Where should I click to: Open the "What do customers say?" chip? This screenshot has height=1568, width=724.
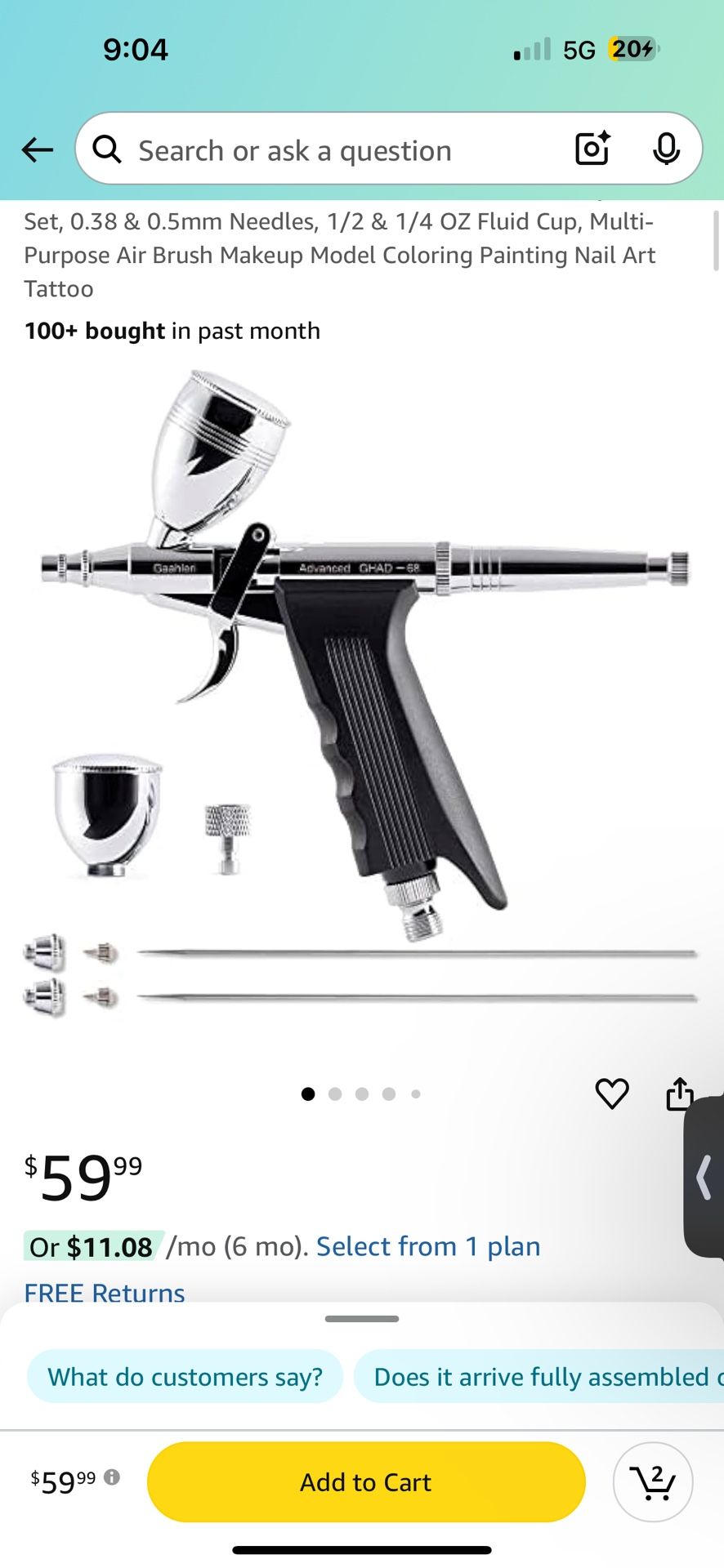click(185, 1376)
